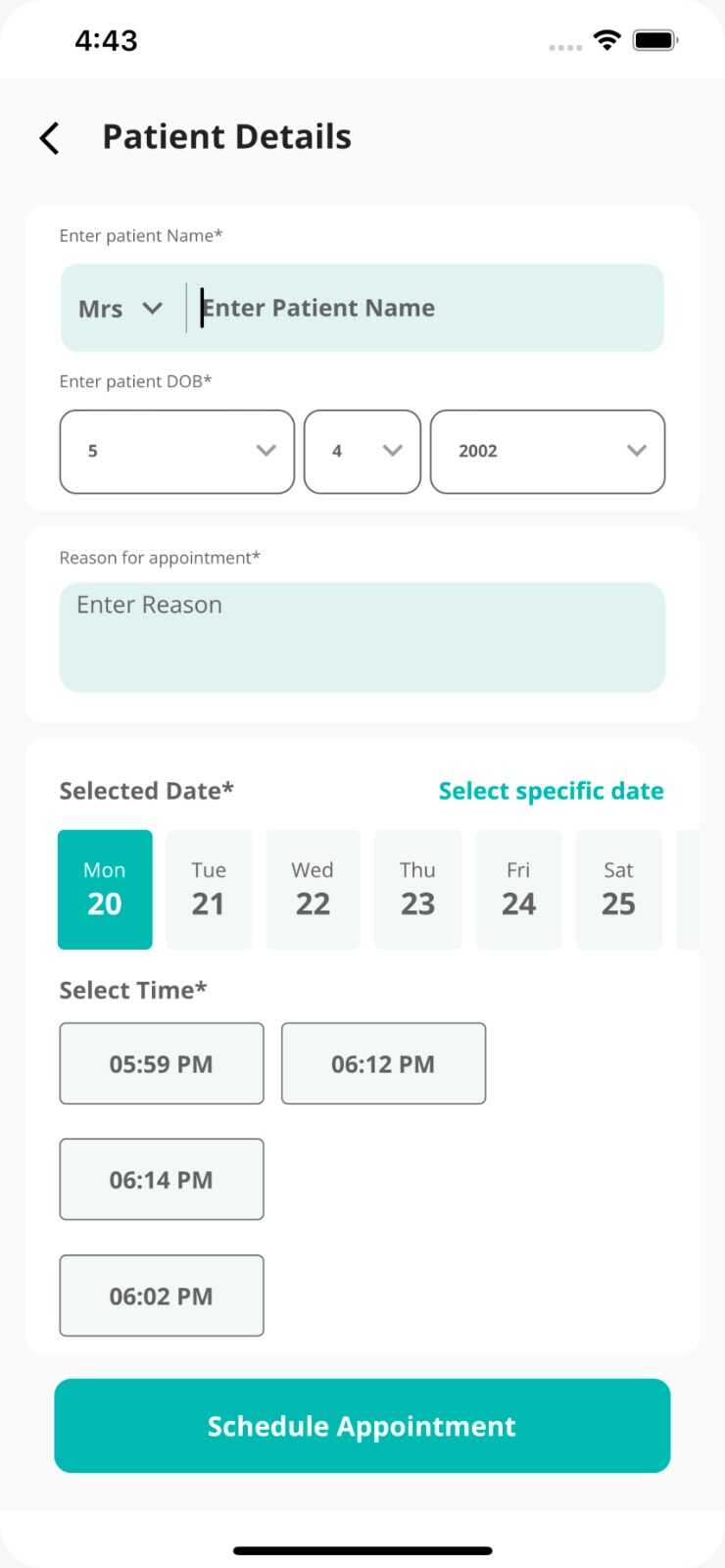Expand the DOB dropdown showing 5
Viewport: 725px width, 1568px height.
(176, 451)
